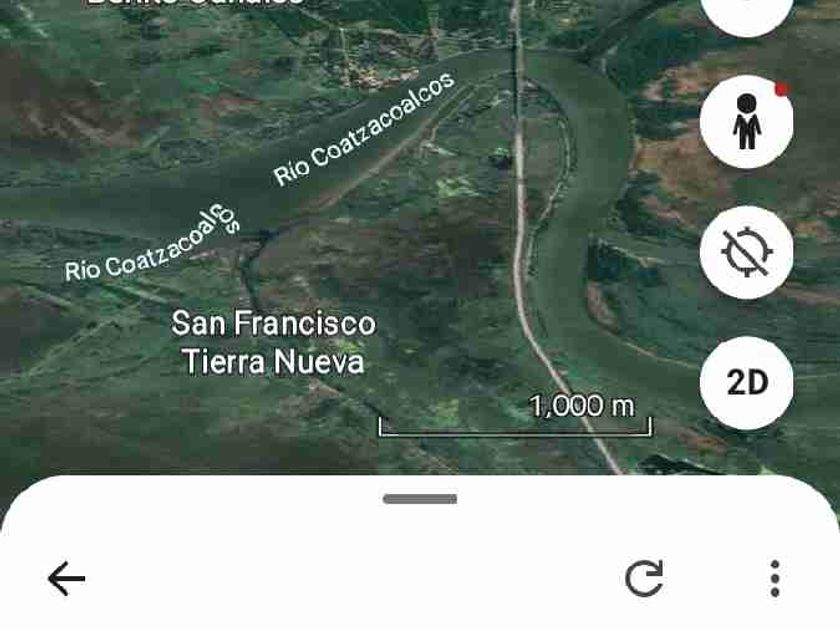Tap the partially visible top round button

click(x=746, y=12)
